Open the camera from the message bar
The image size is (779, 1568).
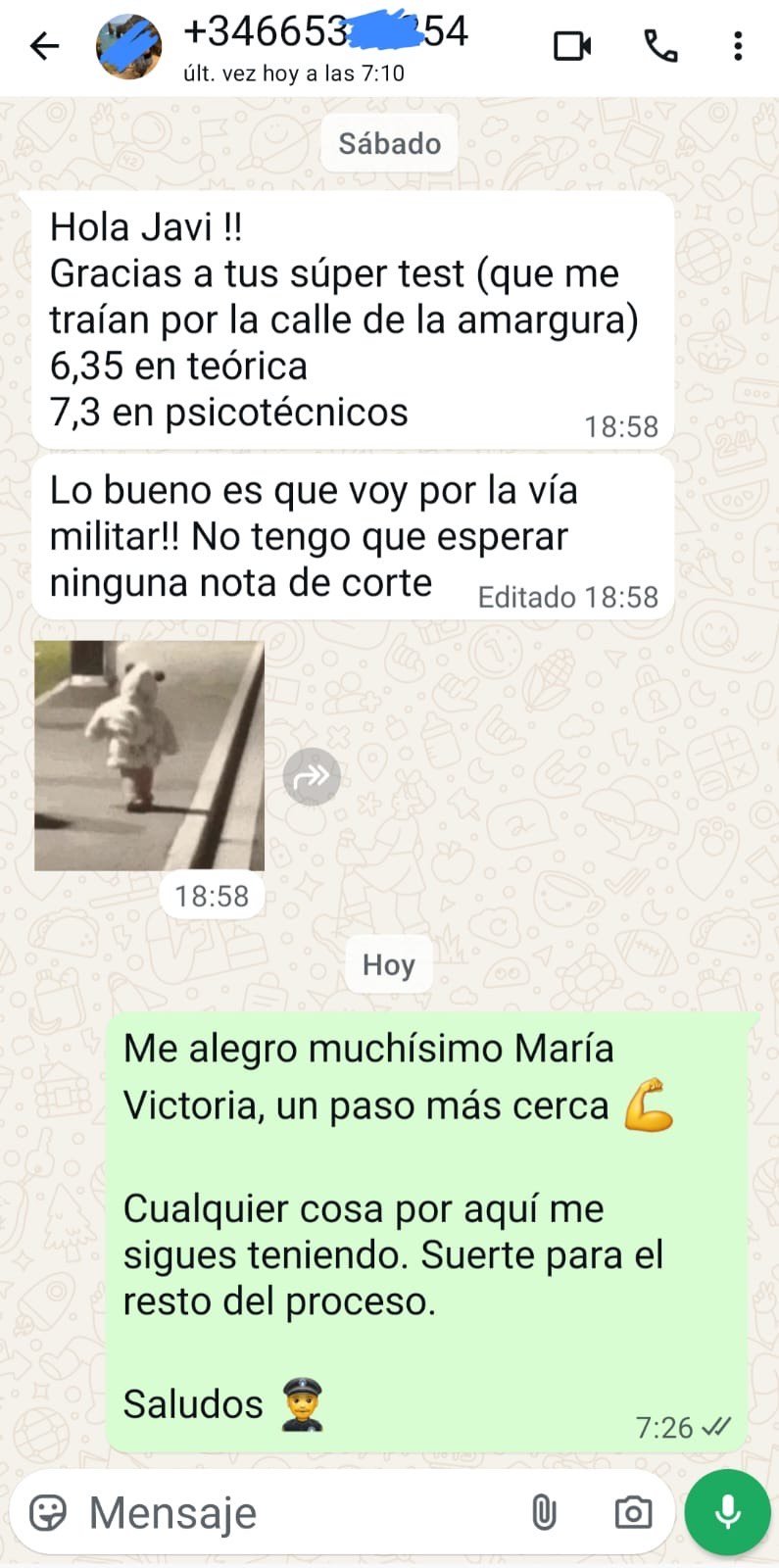pyautogui.click(x=633, y=1513)
